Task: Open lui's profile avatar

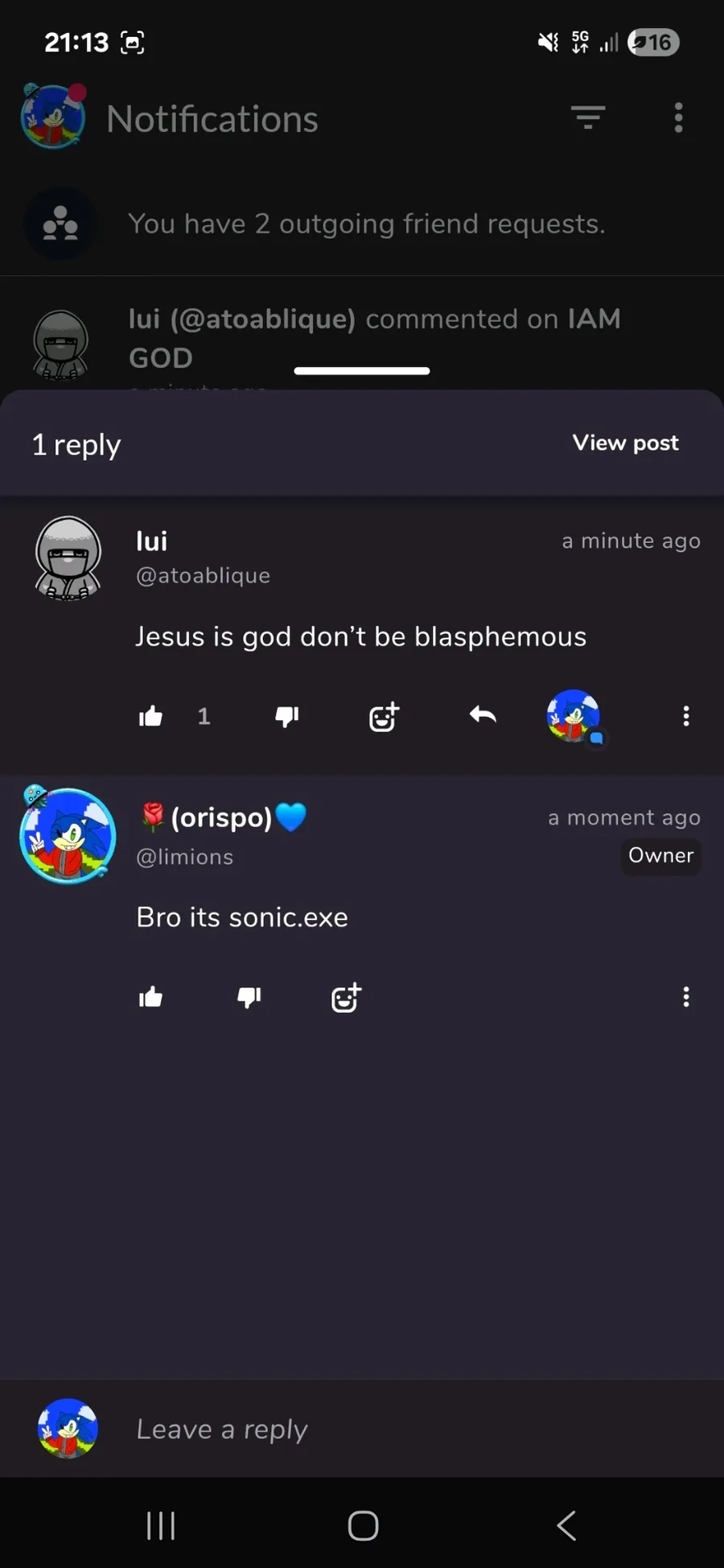Action: [x=68, y=558]
